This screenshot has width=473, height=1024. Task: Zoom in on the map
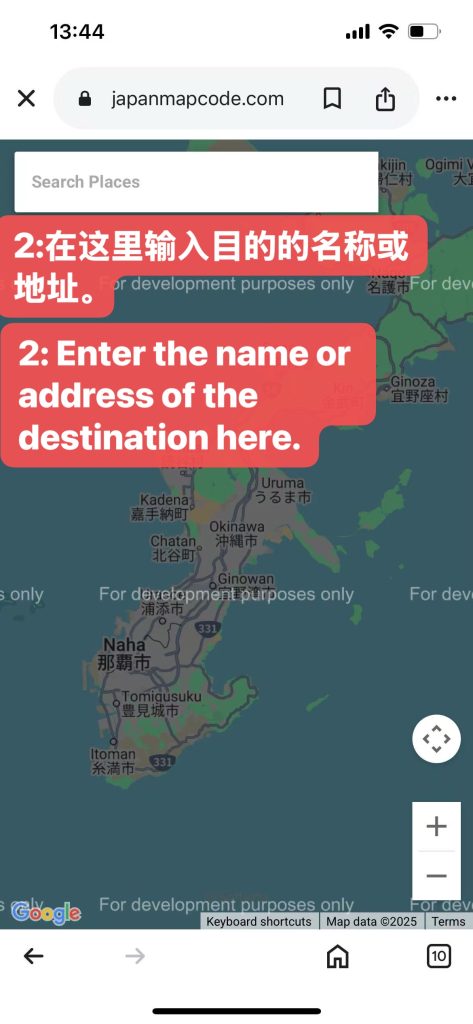436,827
